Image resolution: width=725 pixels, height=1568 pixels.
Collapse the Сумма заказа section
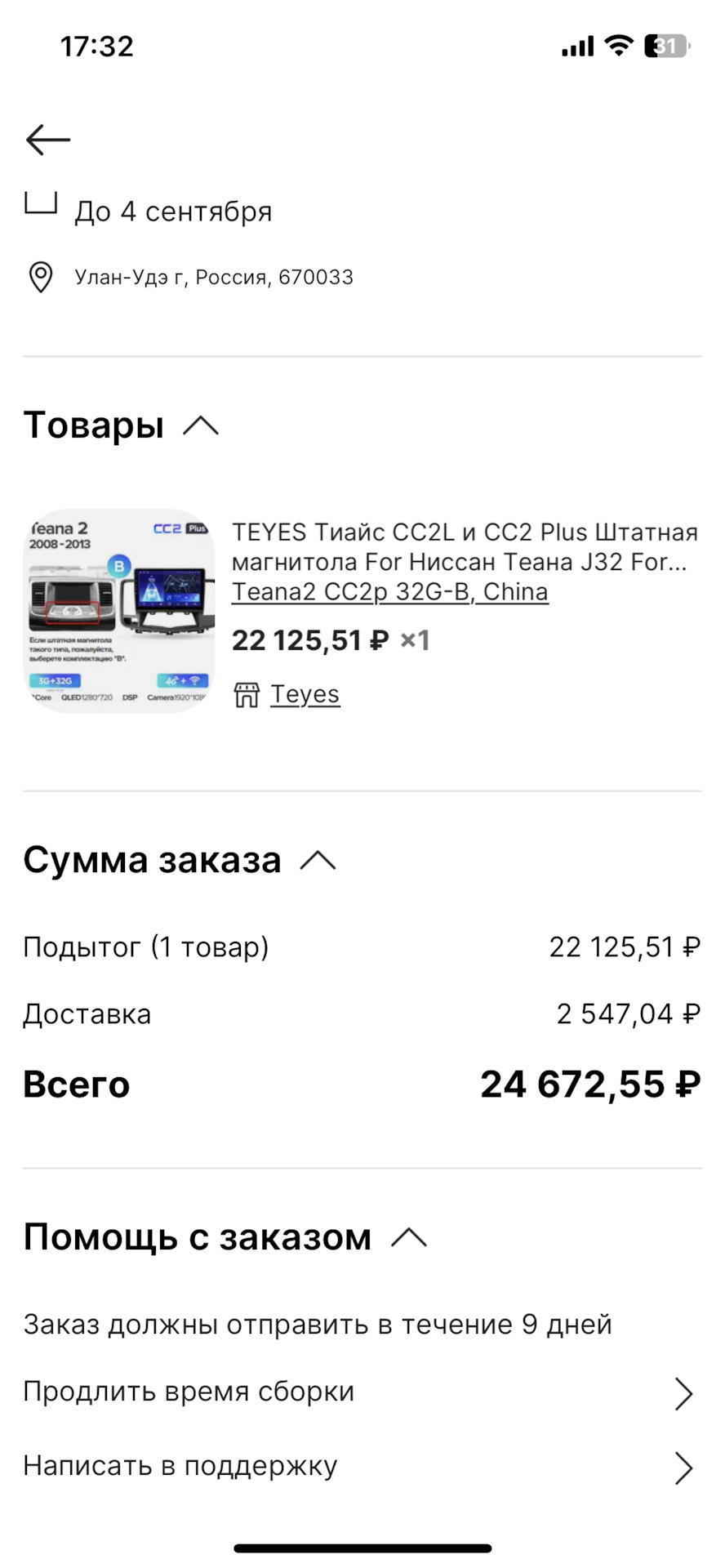tap(318, 860)
